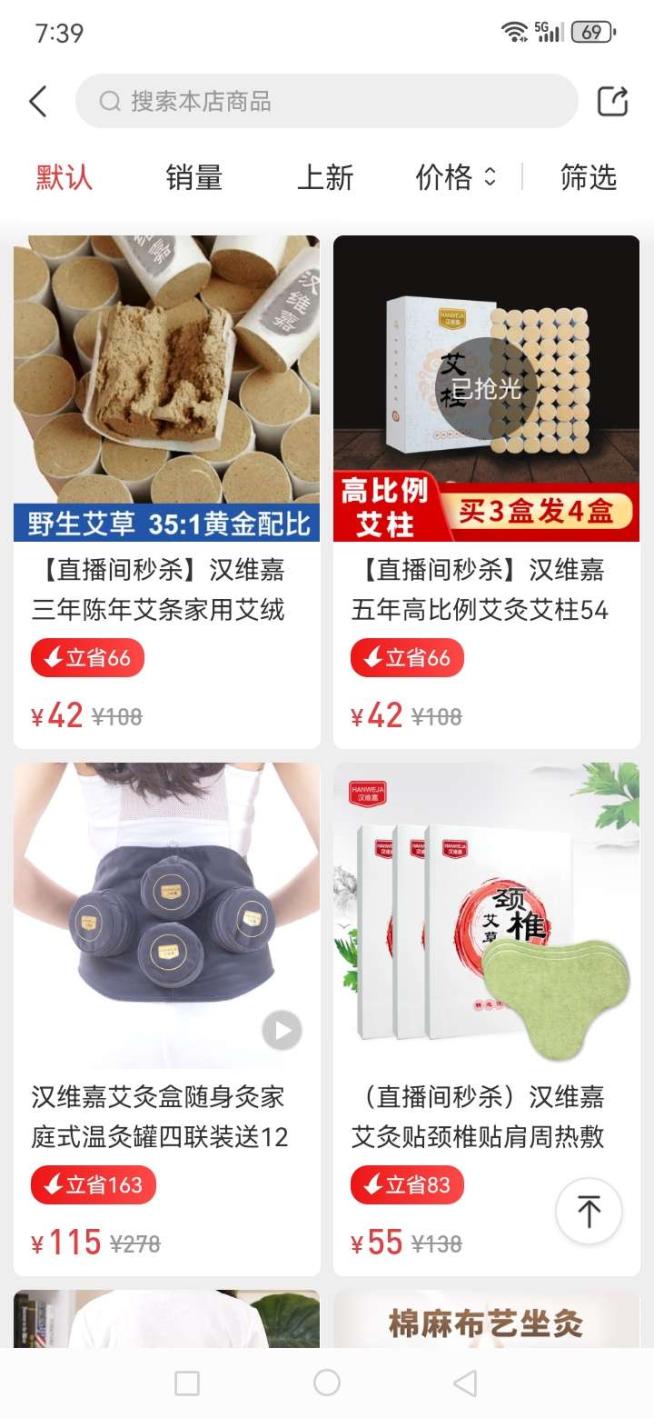This screenshot has height=1418, width=654.
Task: Switch to the 上新 tab
Action: (x=325, y=178)
